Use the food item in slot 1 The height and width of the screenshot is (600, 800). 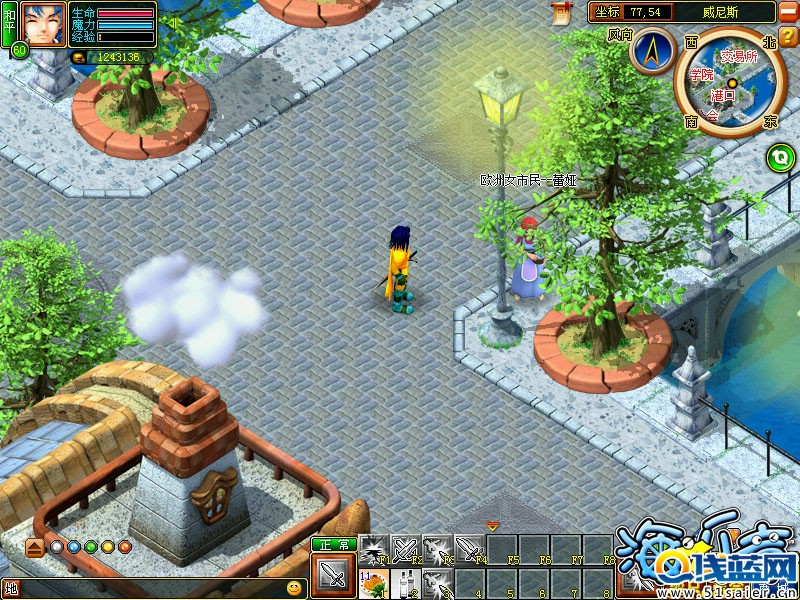(x=374, y=582)
